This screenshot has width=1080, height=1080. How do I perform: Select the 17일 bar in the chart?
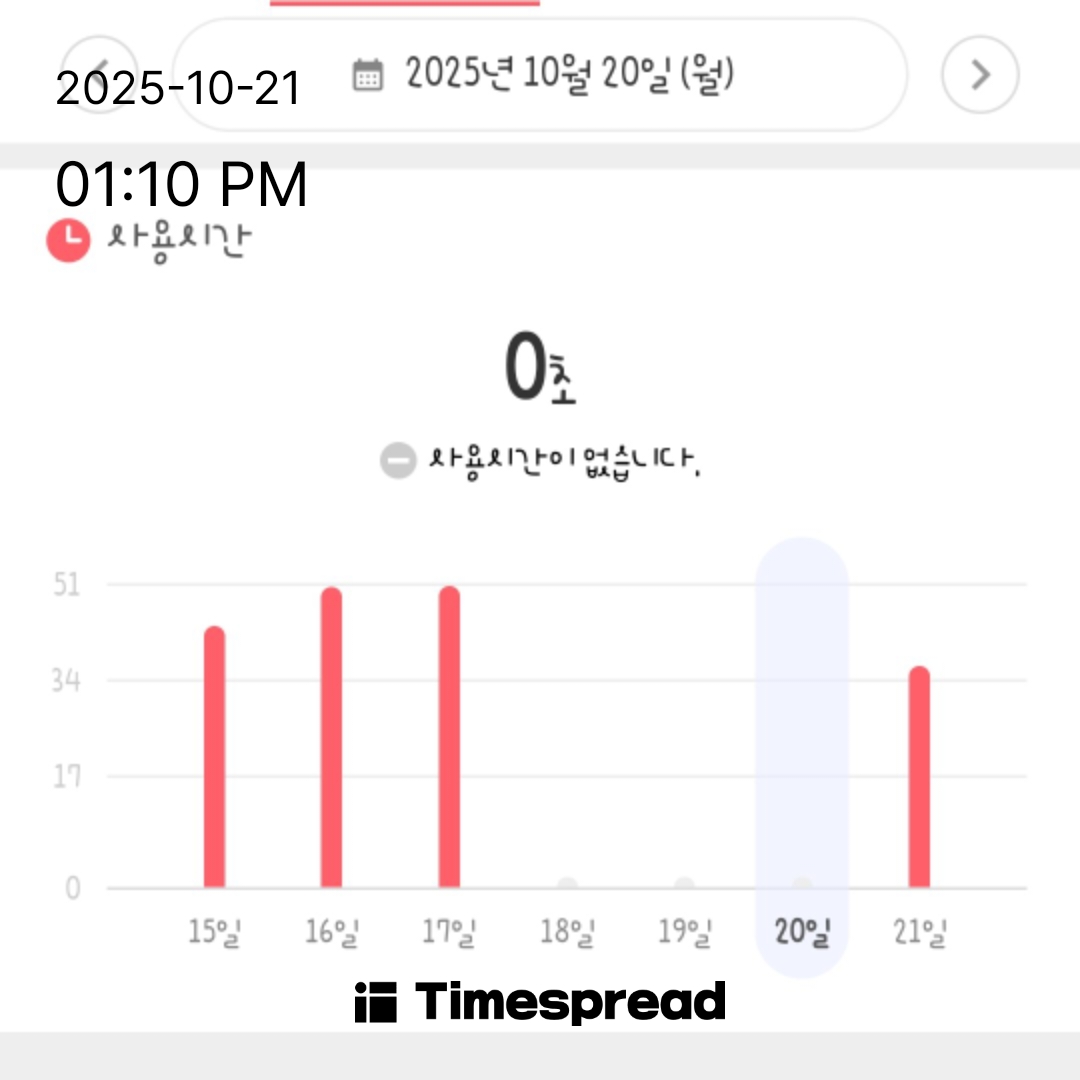pos(449,736)
